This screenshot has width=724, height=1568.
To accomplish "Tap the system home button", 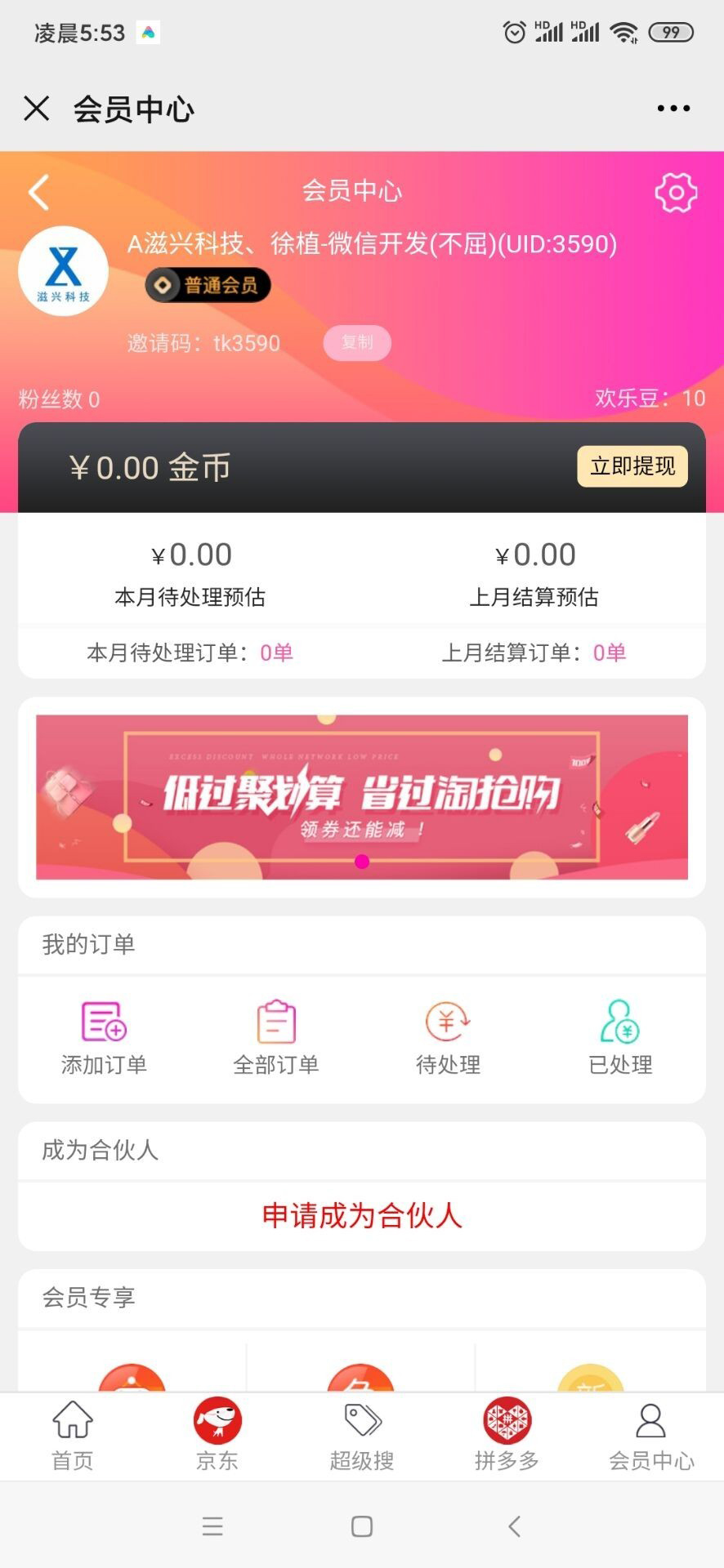I will pos(362,1526).
